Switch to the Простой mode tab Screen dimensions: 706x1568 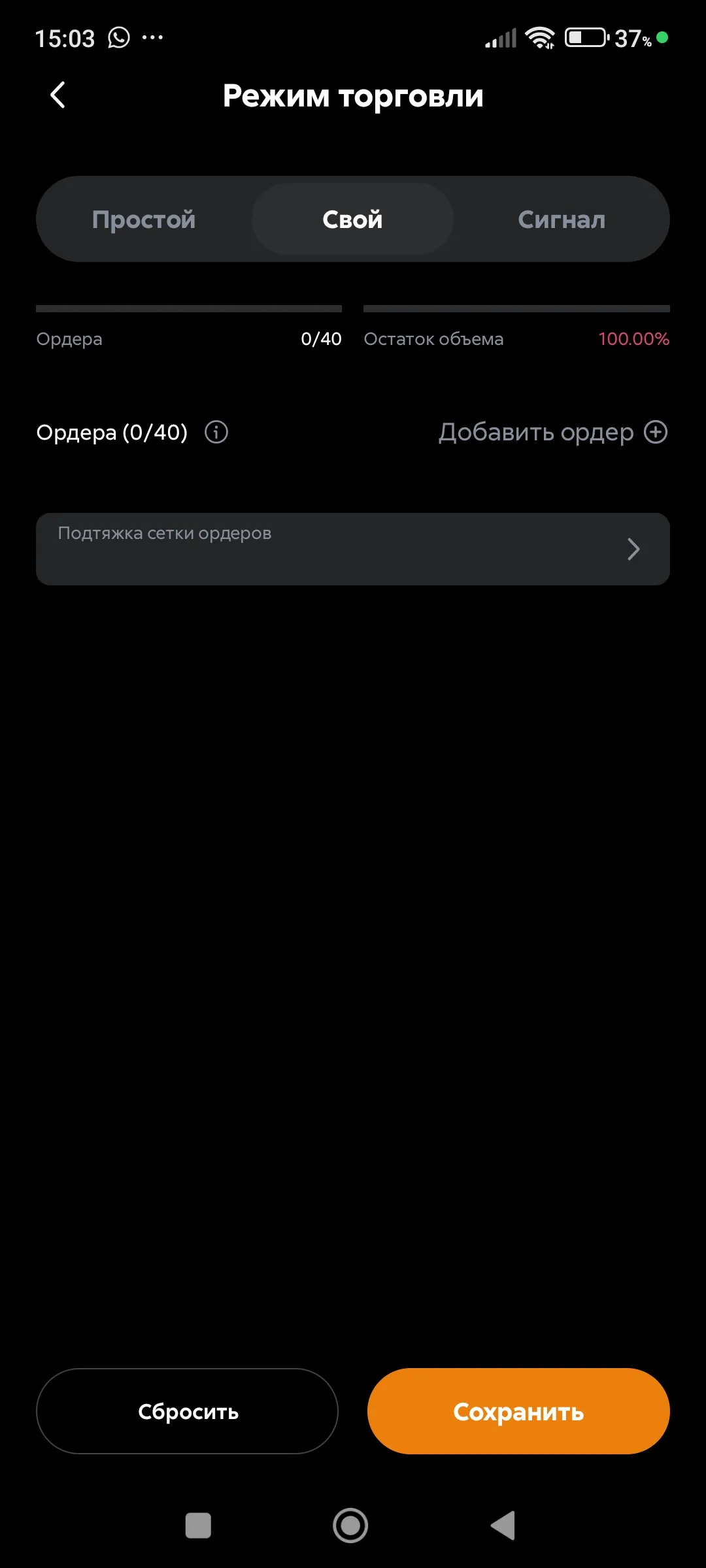click(144, 220)
